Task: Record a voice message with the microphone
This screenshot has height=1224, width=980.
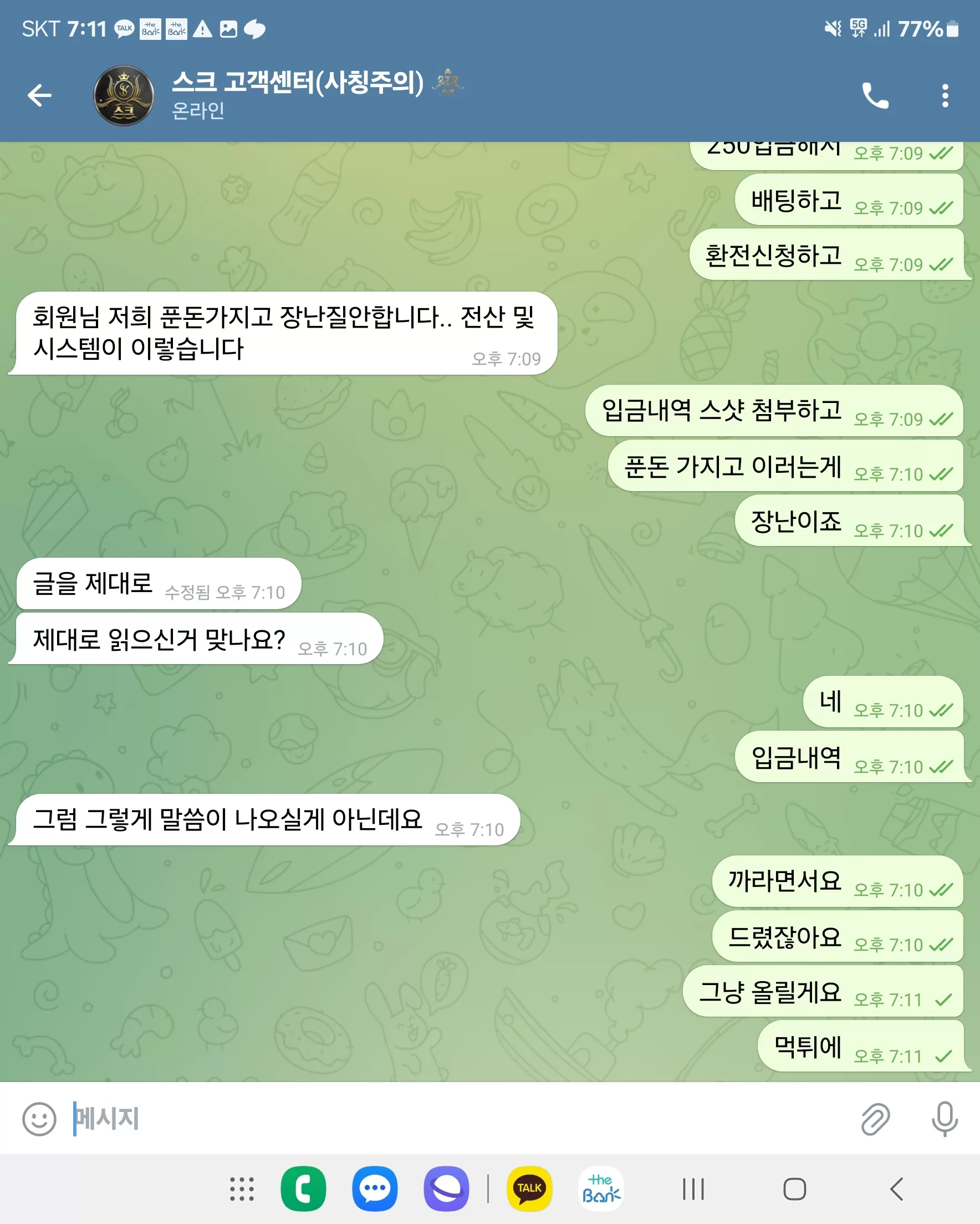Action: click(944, 1119)
